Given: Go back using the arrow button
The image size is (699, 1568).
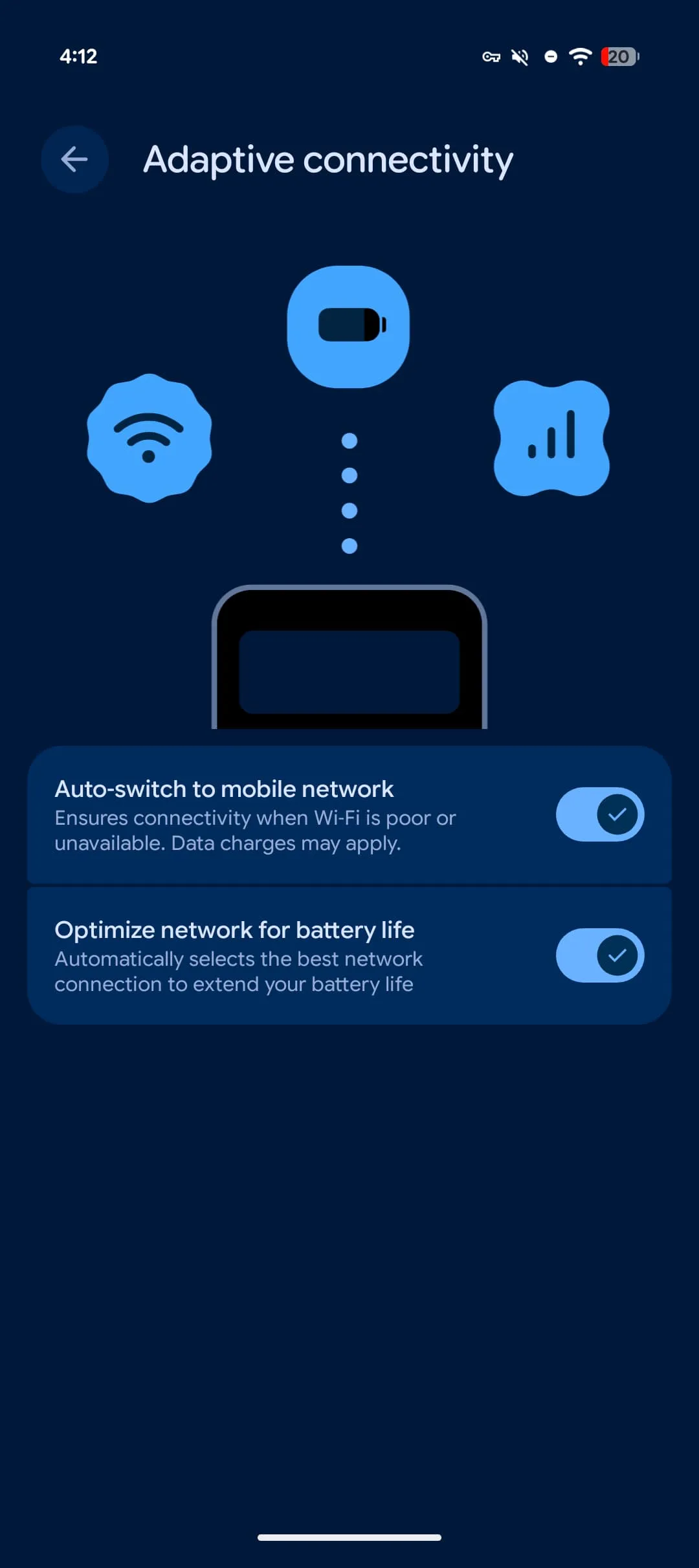Looking at the screenshot, I should (x=74, y=159).
